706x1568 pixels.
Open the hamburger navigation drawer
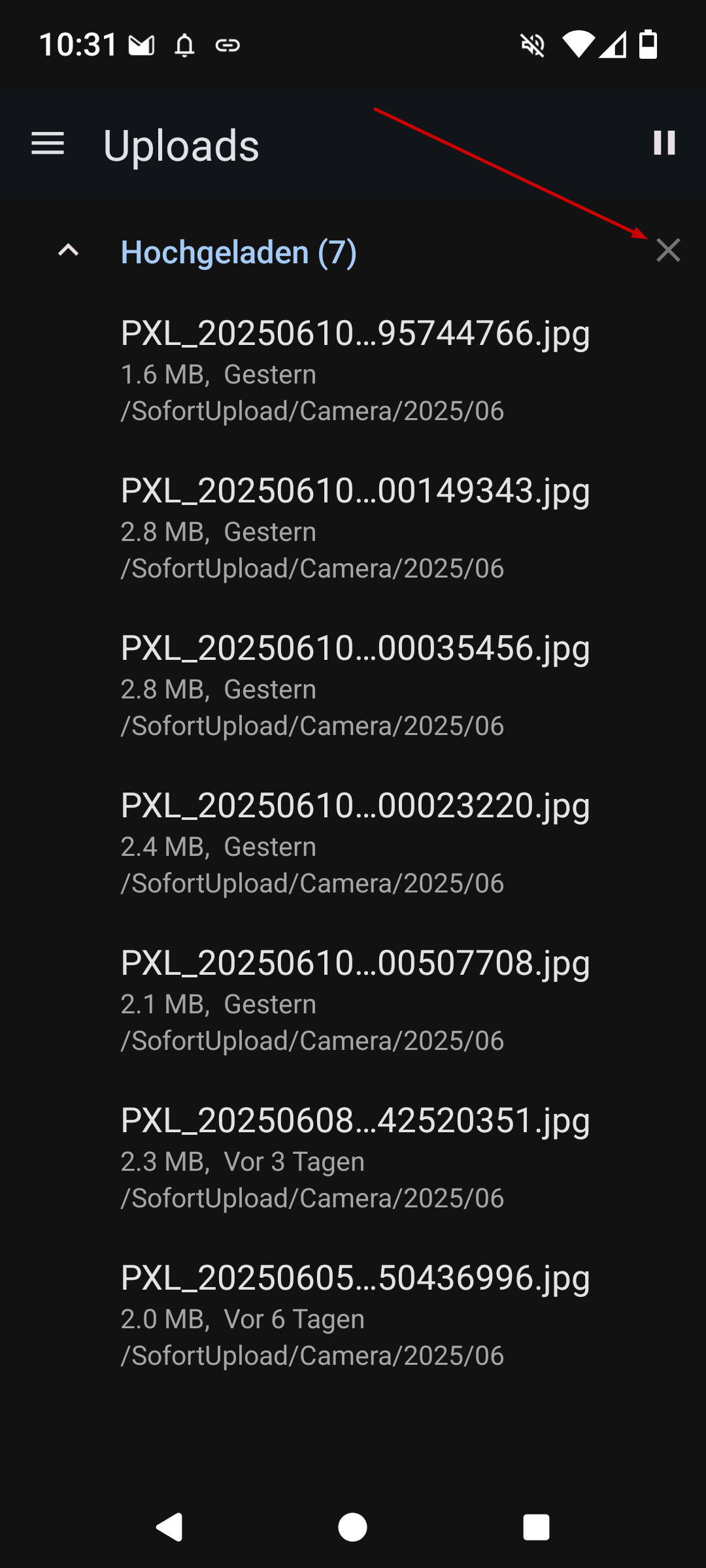pyautogui.click(x=48, y=144)
